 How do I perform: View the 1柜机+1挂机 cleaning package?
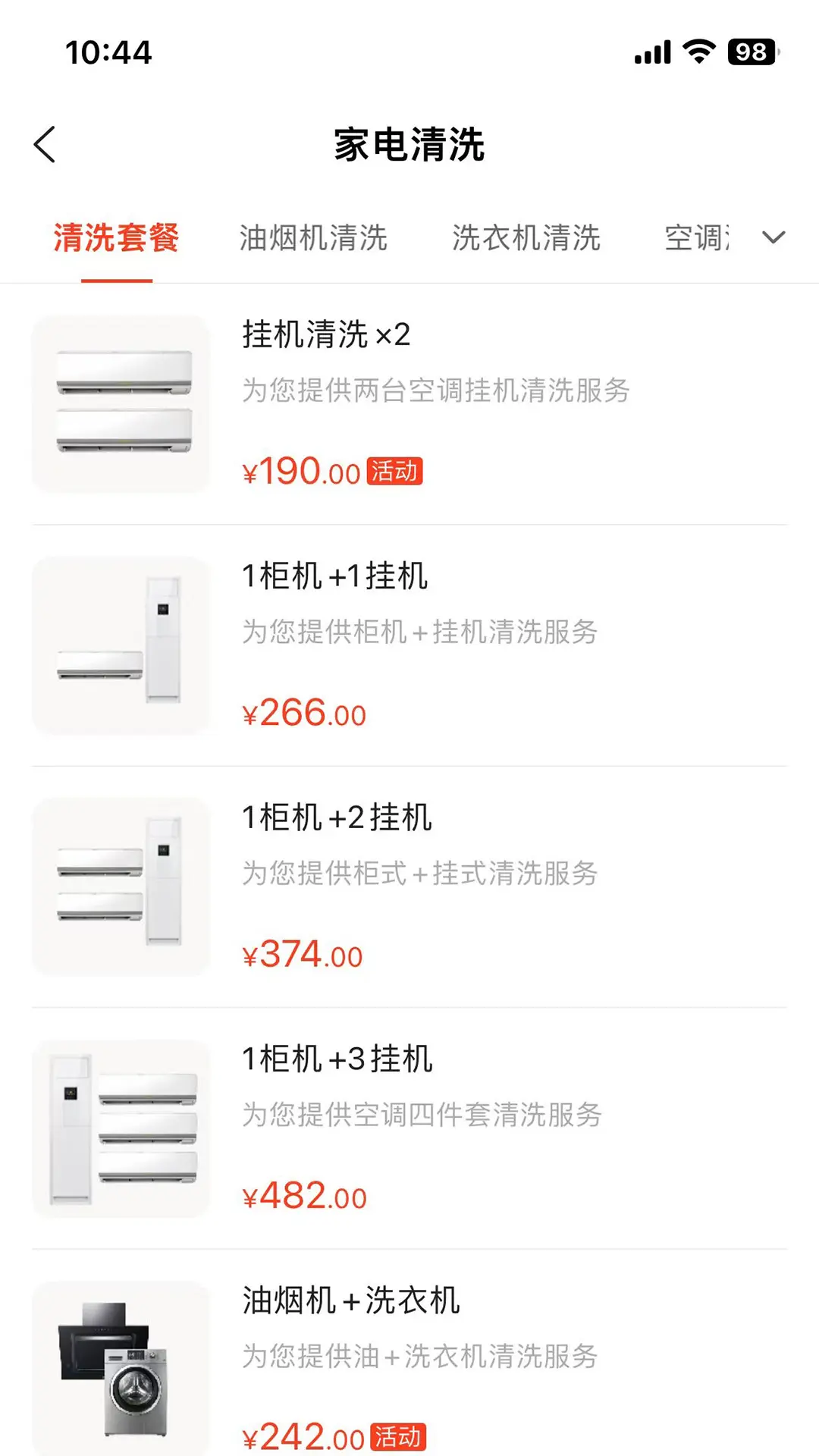[x=409, y=645]
